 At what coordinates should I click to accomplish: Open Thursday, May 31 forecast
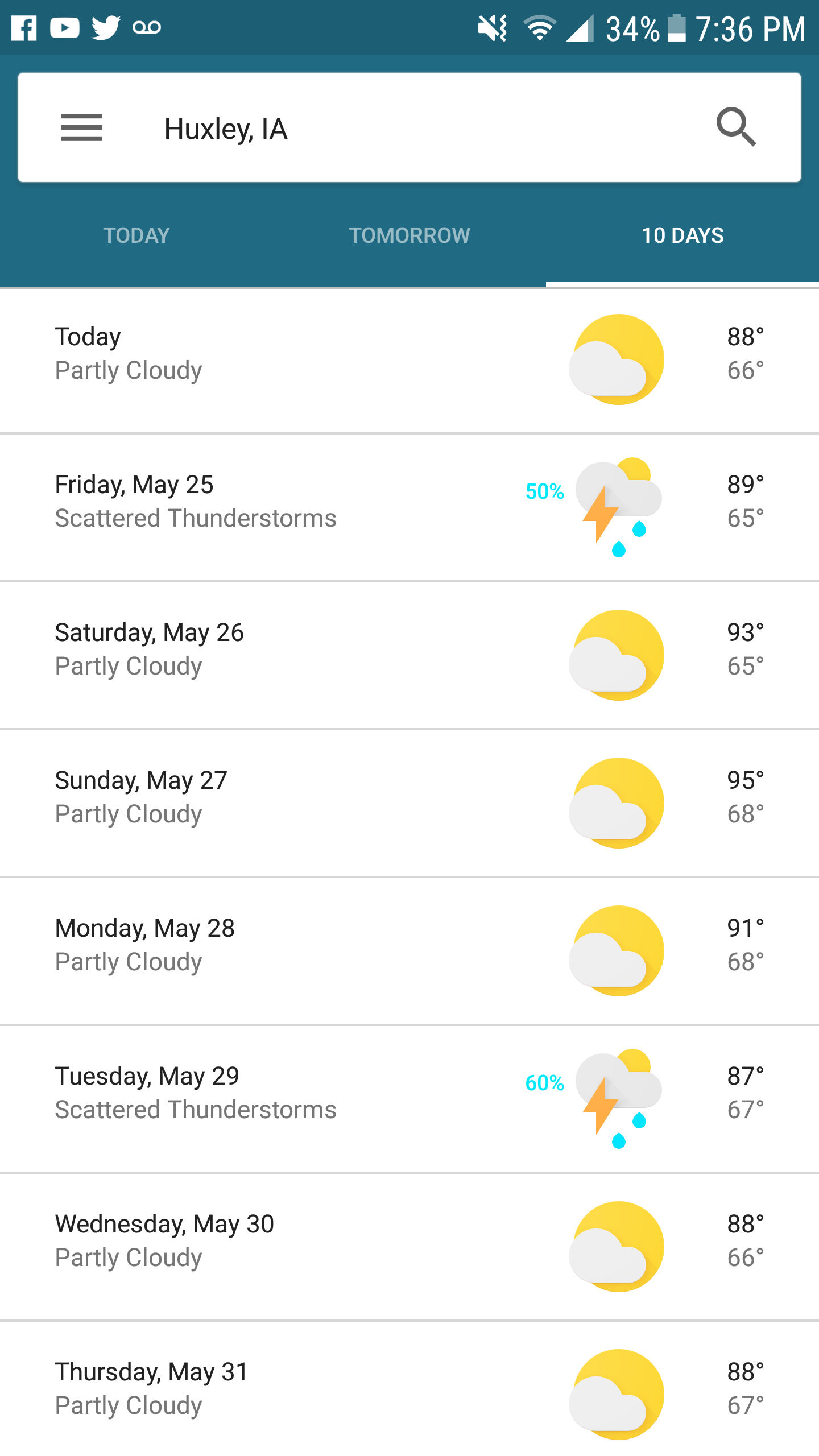click(x=409, y=1389)
